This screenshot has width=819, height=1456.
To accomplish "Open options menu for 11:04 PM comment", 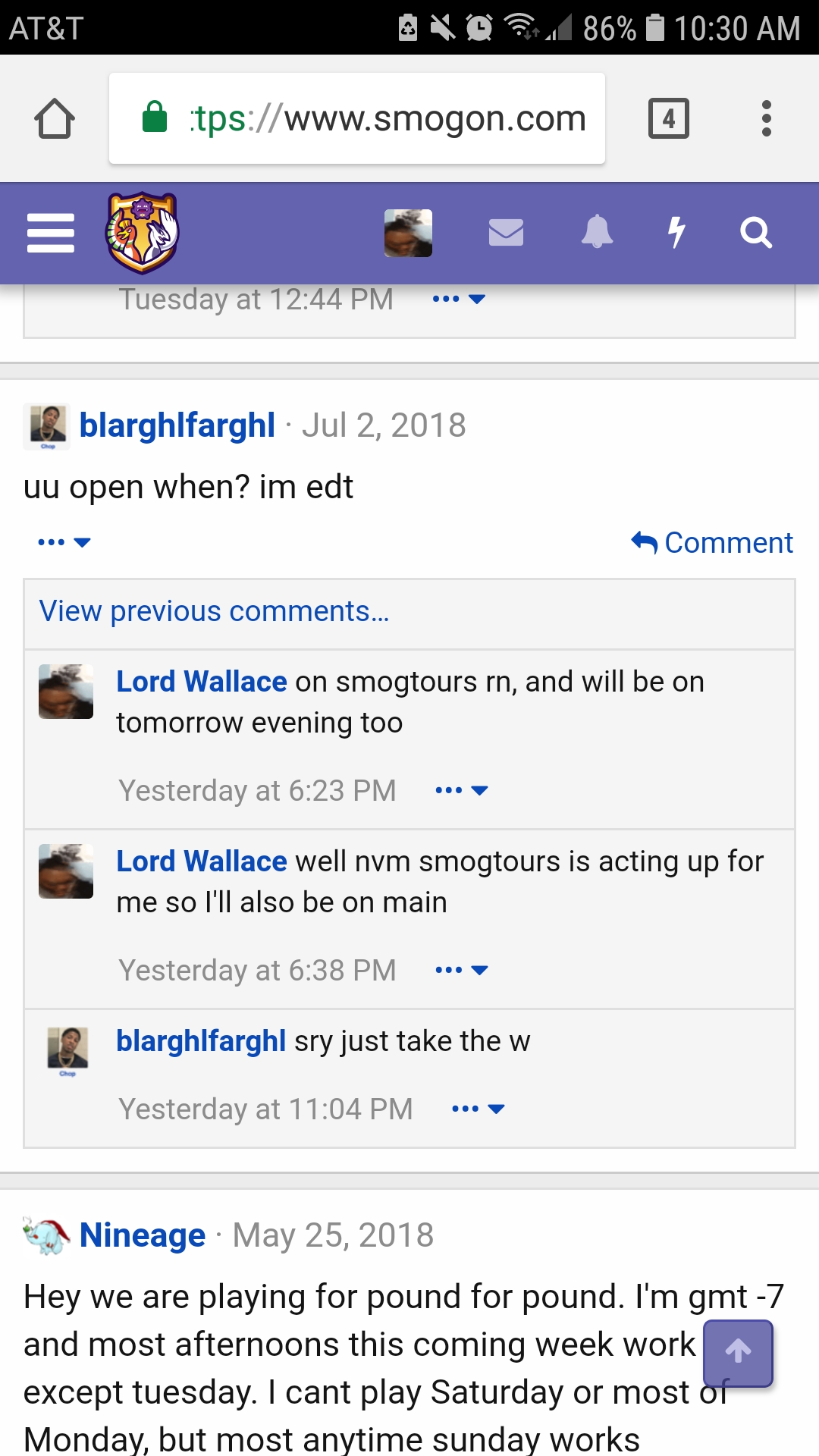I will [478, 1109].
